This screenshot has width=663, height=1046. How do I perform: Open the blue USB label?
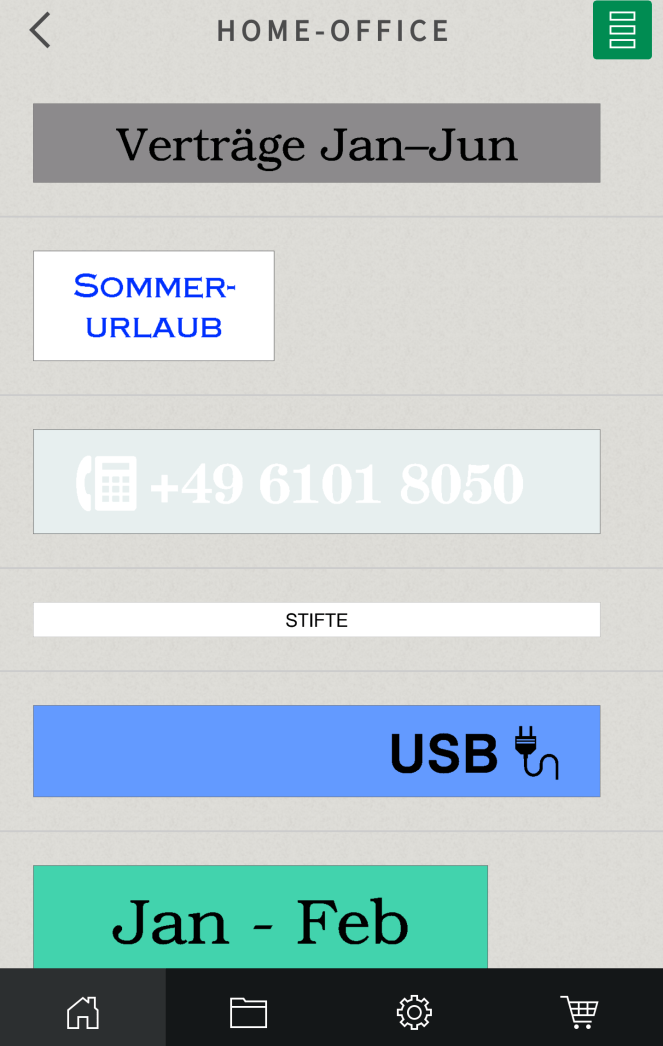pos(316,751)
